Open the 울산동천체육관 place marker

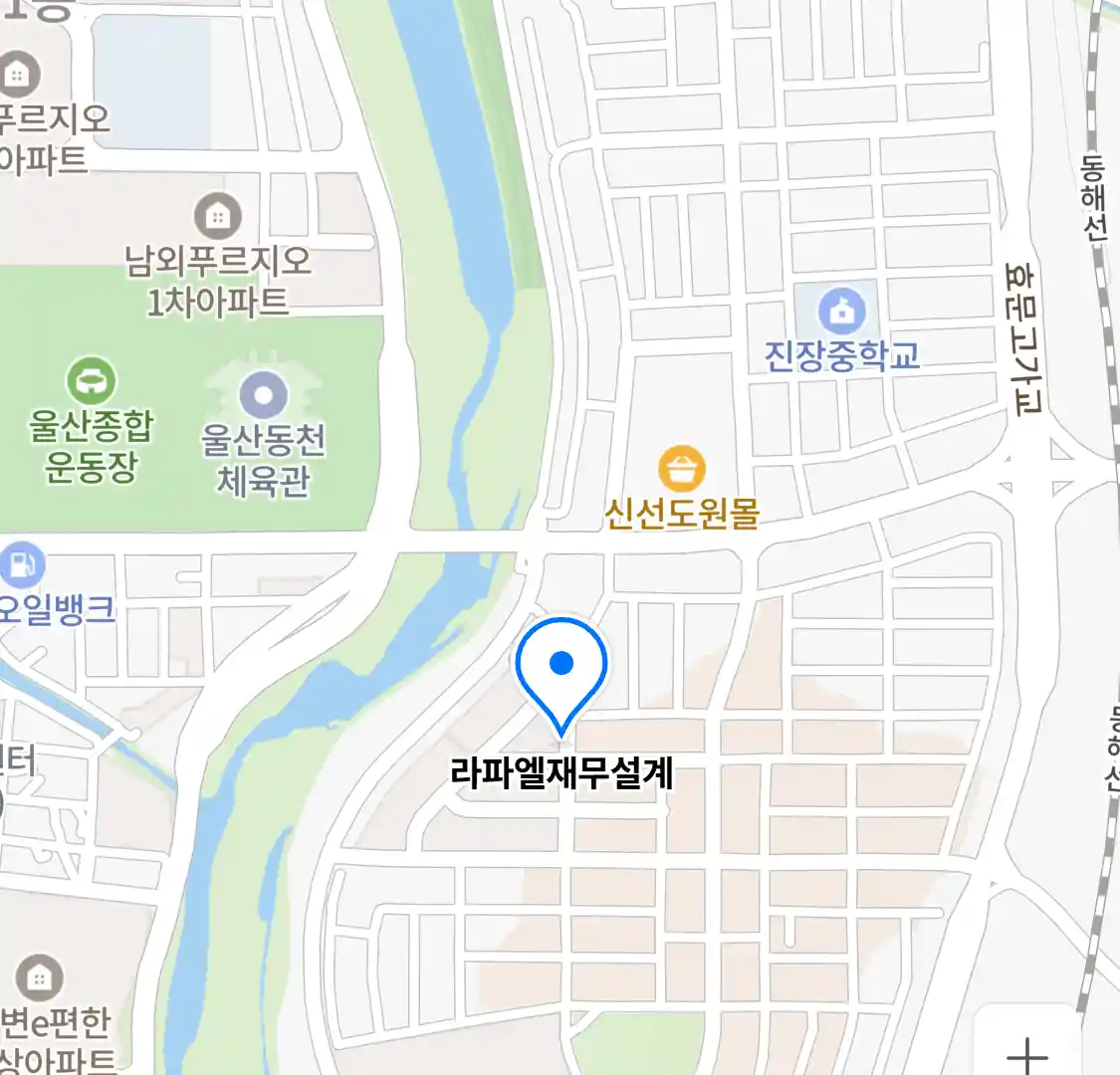(x=264, y=397)
